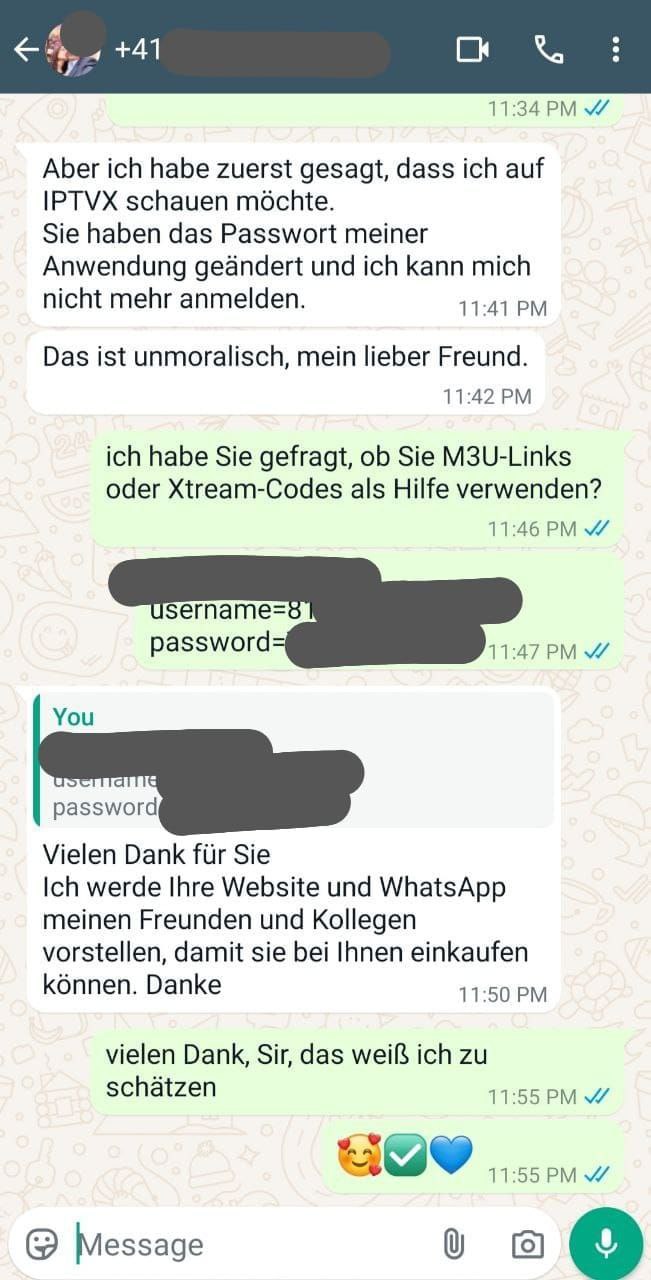The image size is (651, 1280).
Task: Attach a file with the paperclip
Action: [x=453, y=1244]
